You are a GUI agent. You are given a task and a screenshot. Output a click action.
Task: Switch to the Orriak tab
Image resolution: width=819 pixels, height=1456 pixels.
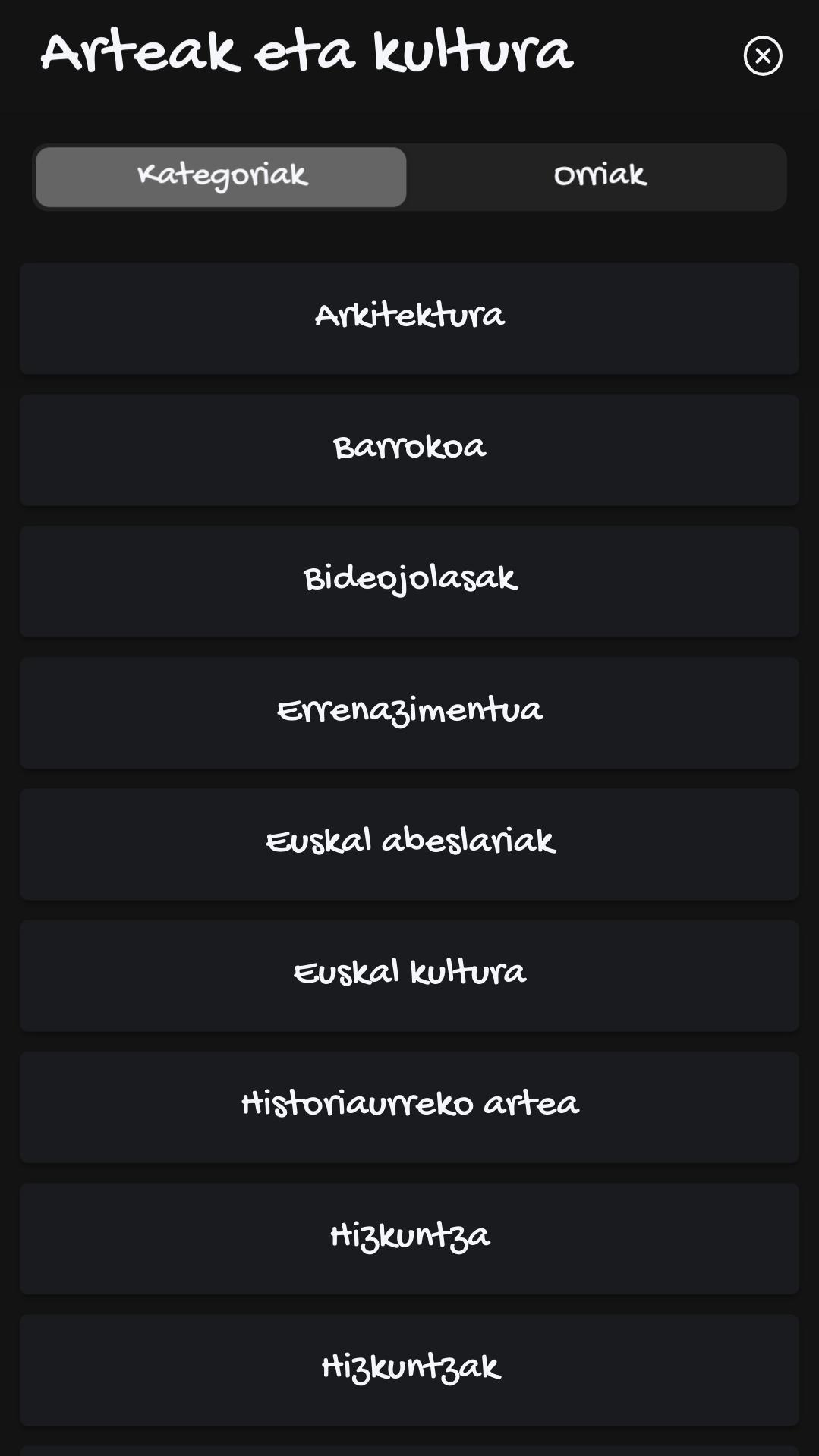point(599,177)
